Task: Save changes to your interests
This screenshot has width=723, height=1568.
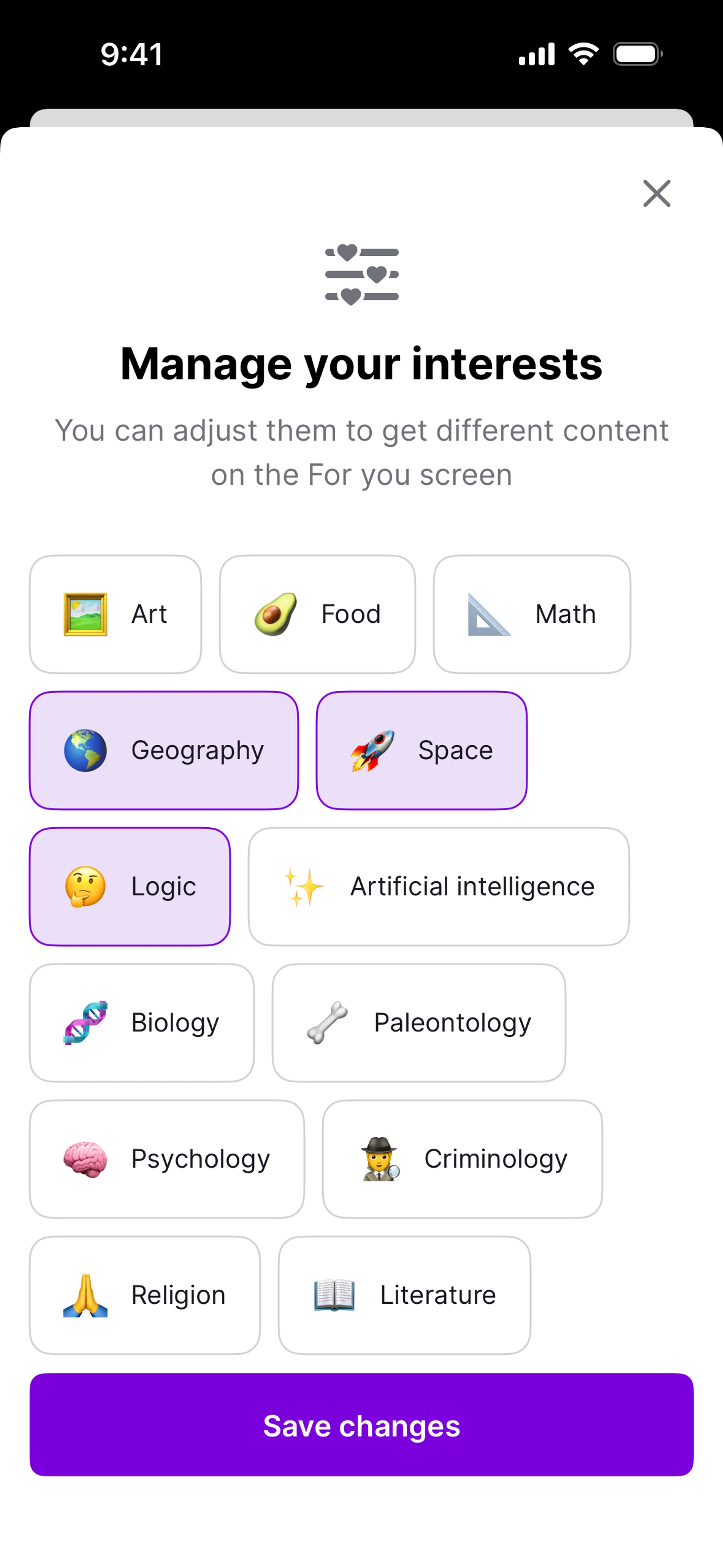Action: (361, 1425)
